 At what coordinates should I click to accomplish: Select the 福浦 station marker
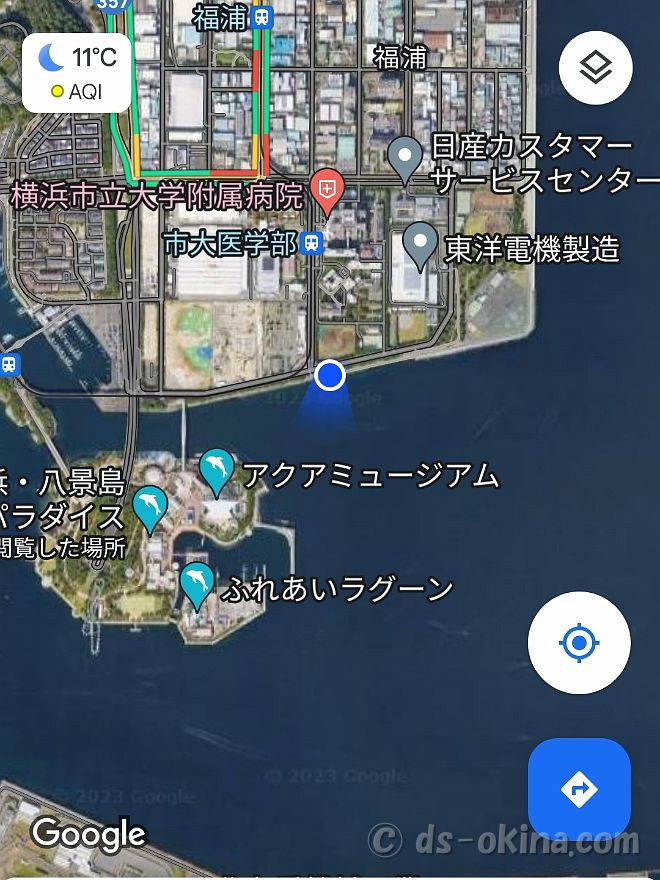click(x=262, y=17)
